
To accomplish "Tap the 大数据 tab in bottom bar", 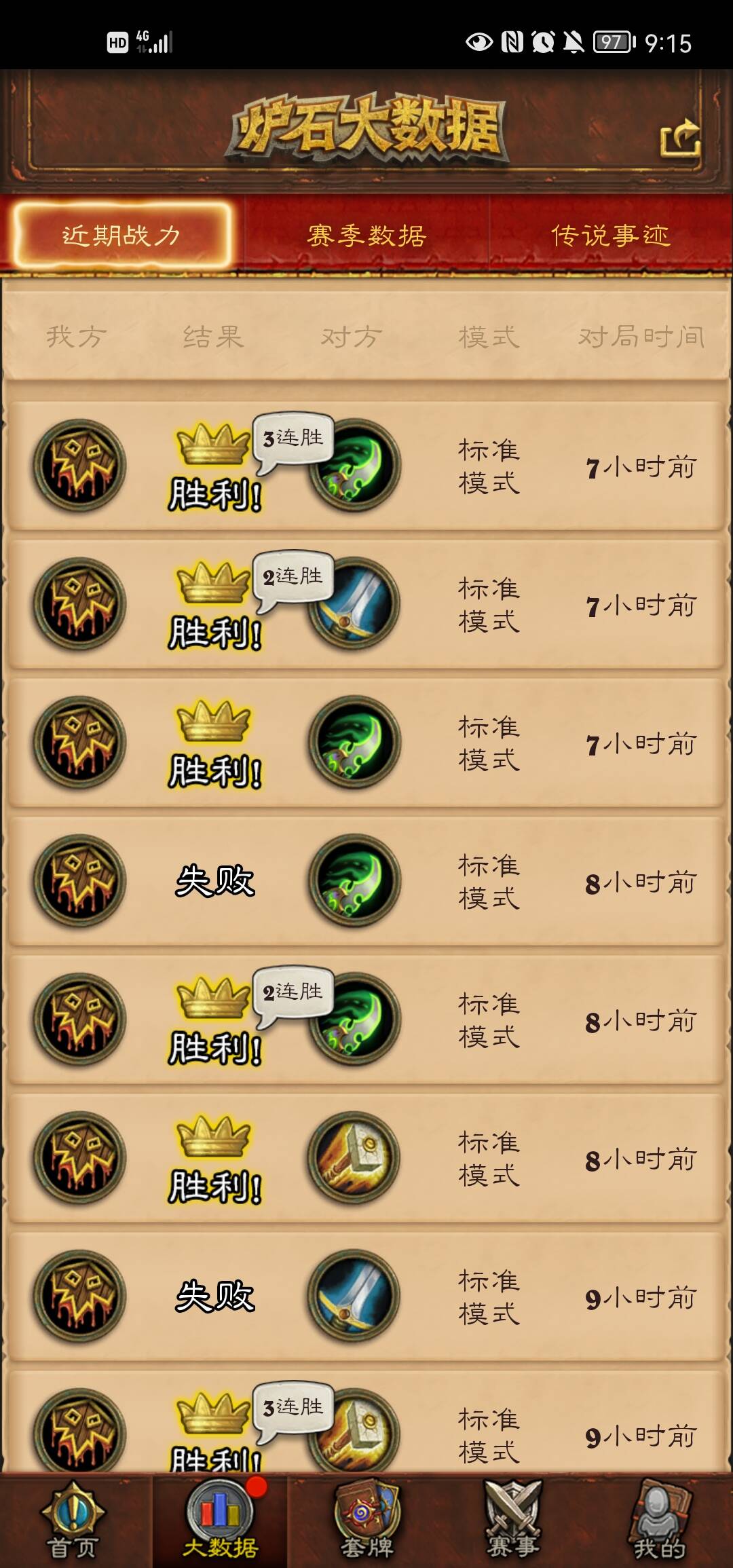I will tap(220, 1522).
